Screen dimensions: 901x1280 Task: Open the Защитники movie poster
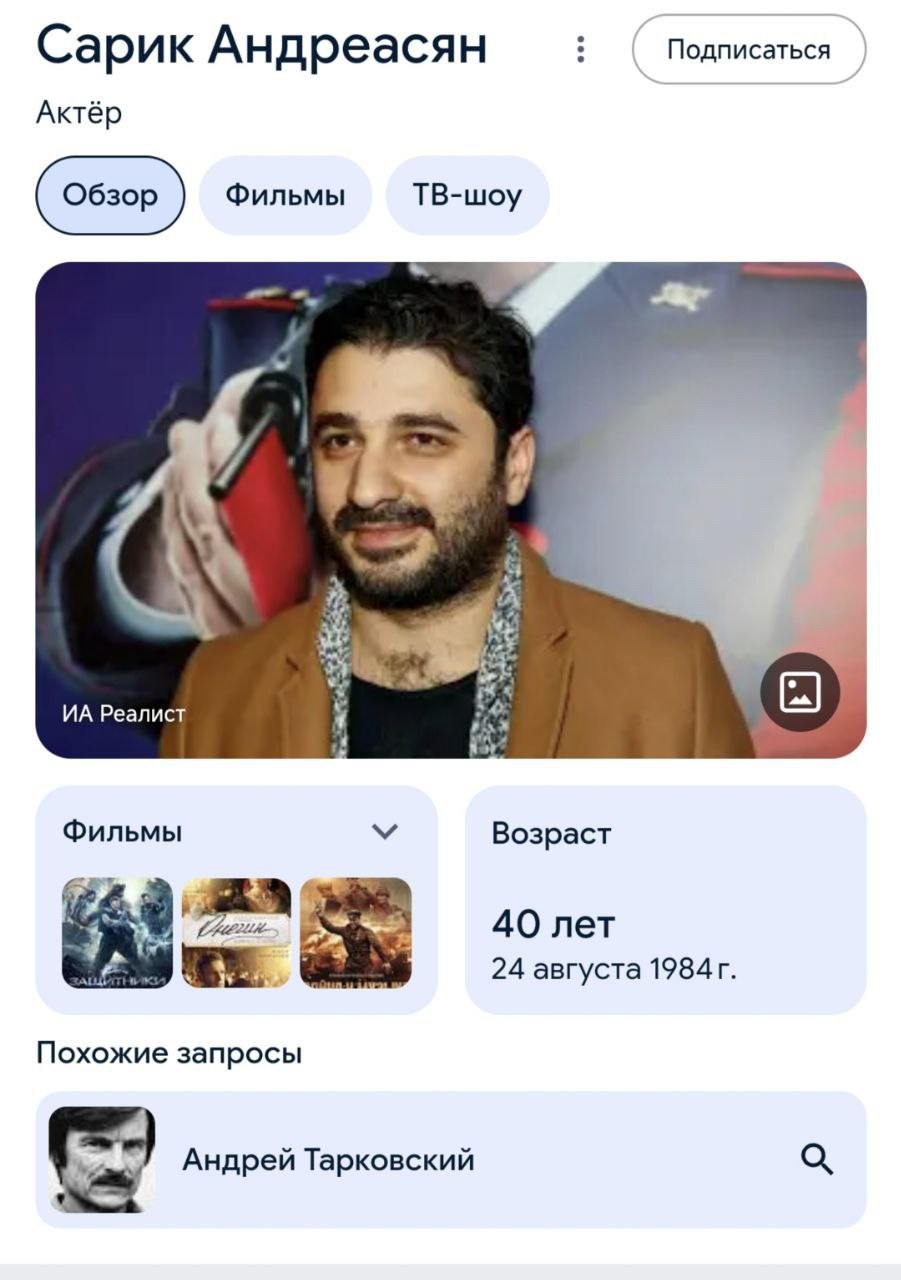coord(117,933)
